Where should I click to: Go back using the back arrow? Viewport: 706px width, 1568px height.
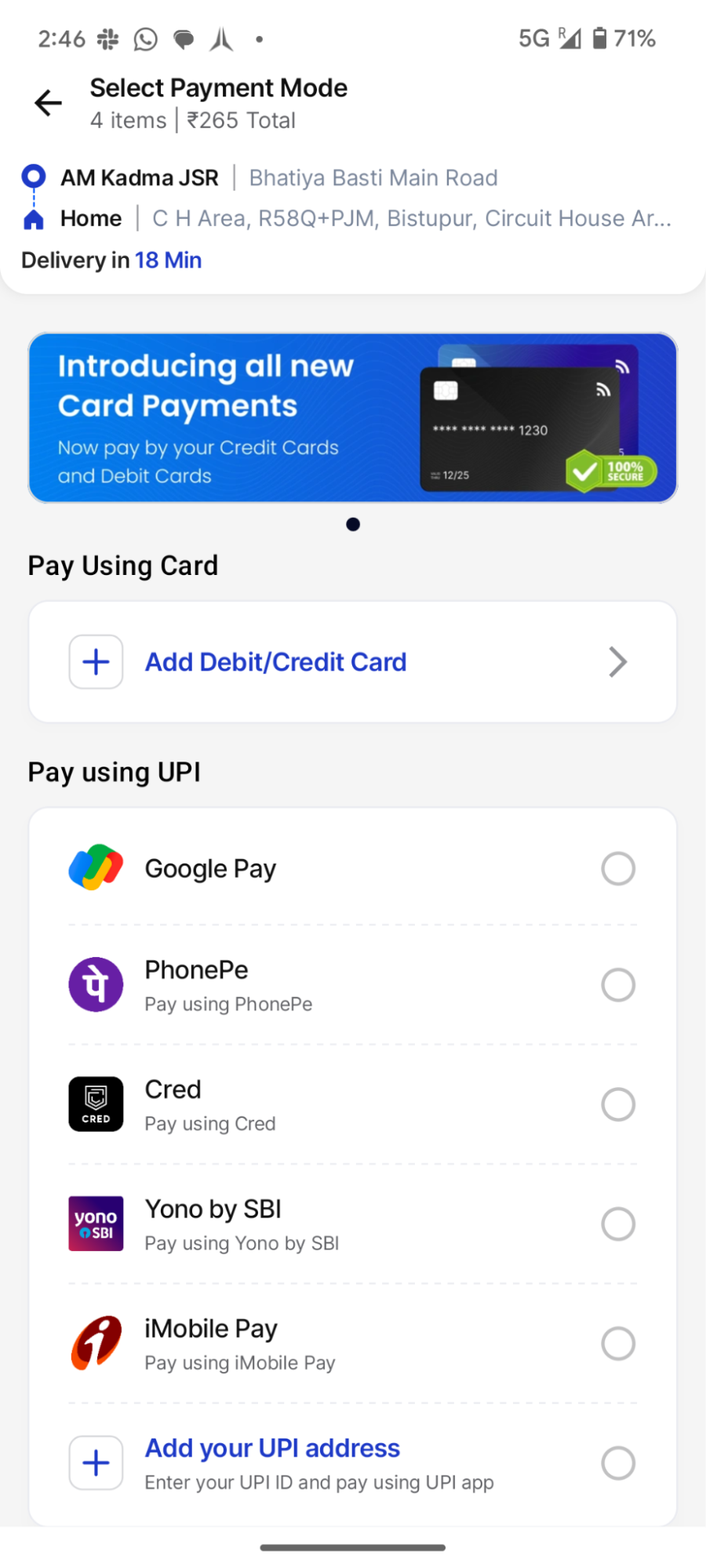click(x=47, y=103)
